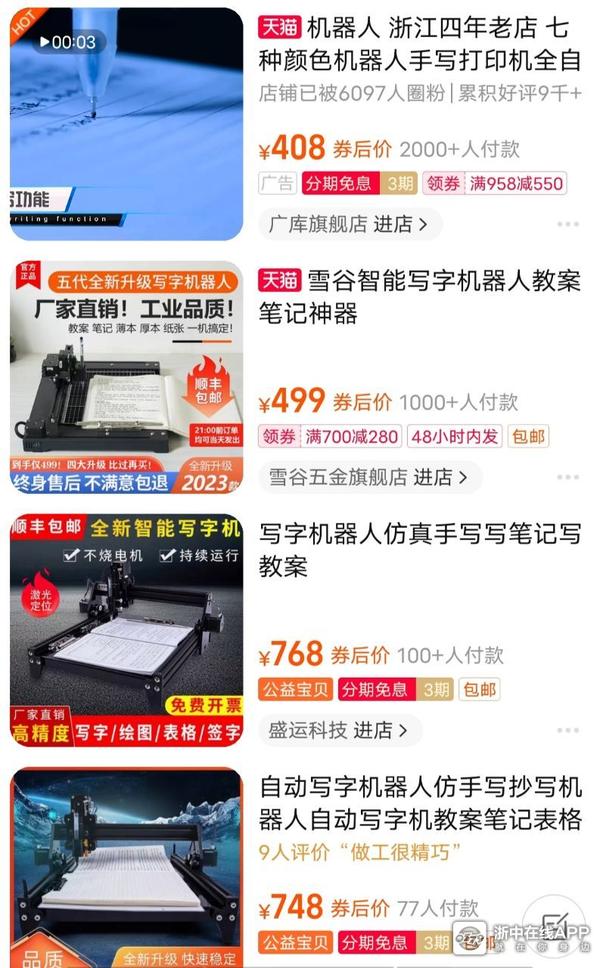Claim the 领券 满700减280 coupon

pyautogui.click(x=330, y=436)
